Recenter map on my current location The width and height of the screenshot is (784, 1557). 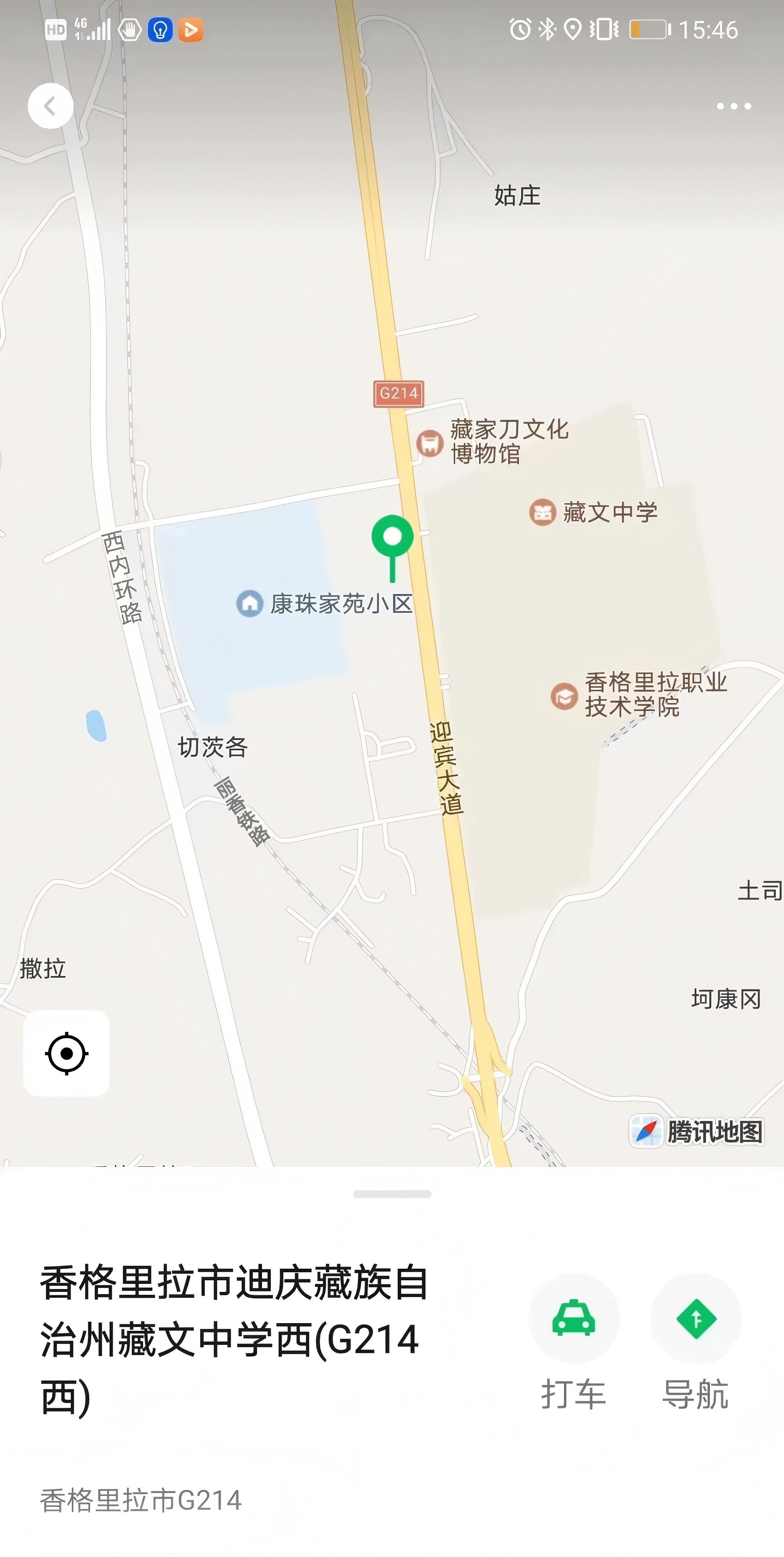66,1053
